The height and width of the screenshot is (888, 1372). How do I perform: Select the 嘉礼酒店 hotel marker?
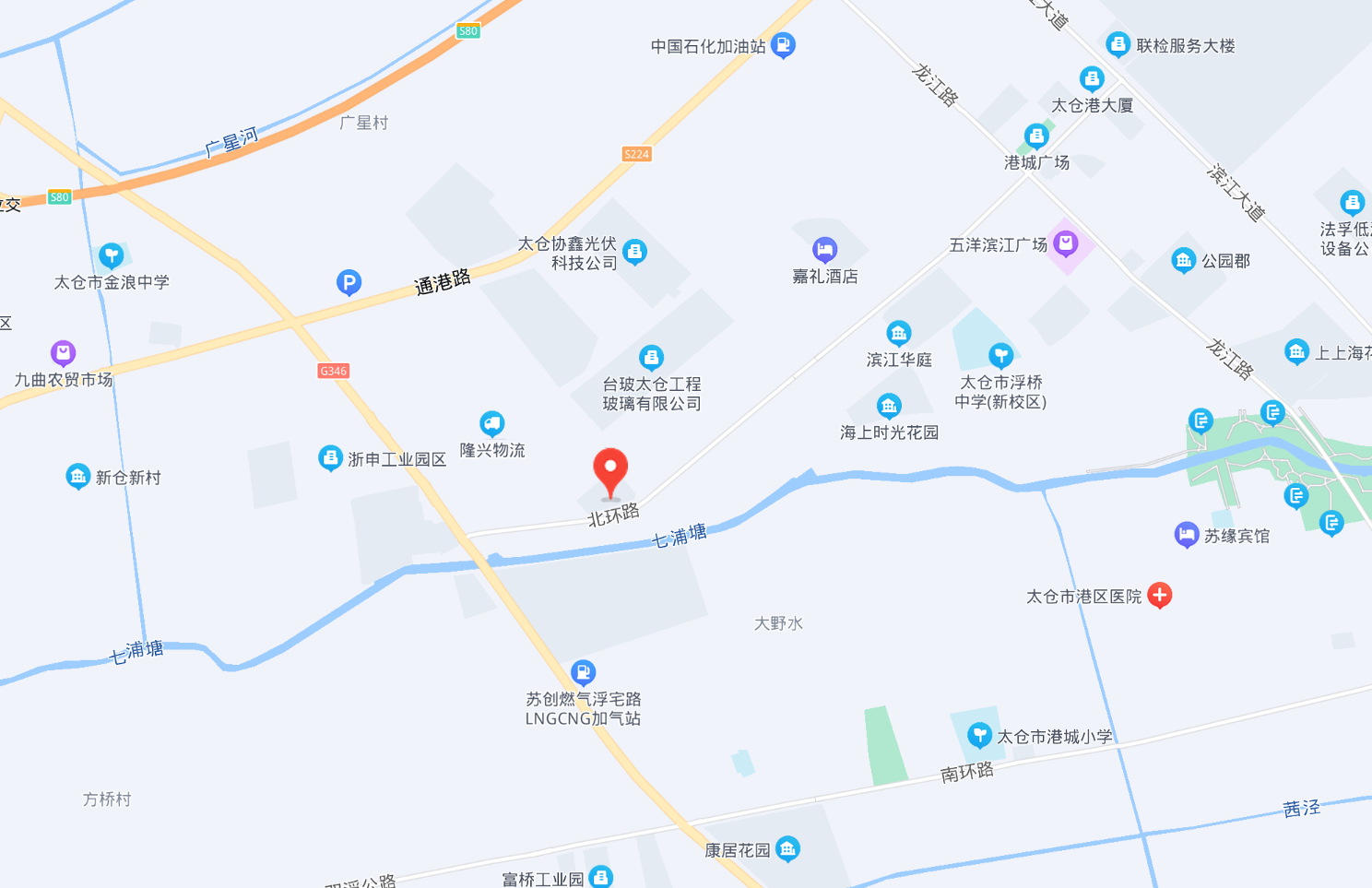point(824,249)
